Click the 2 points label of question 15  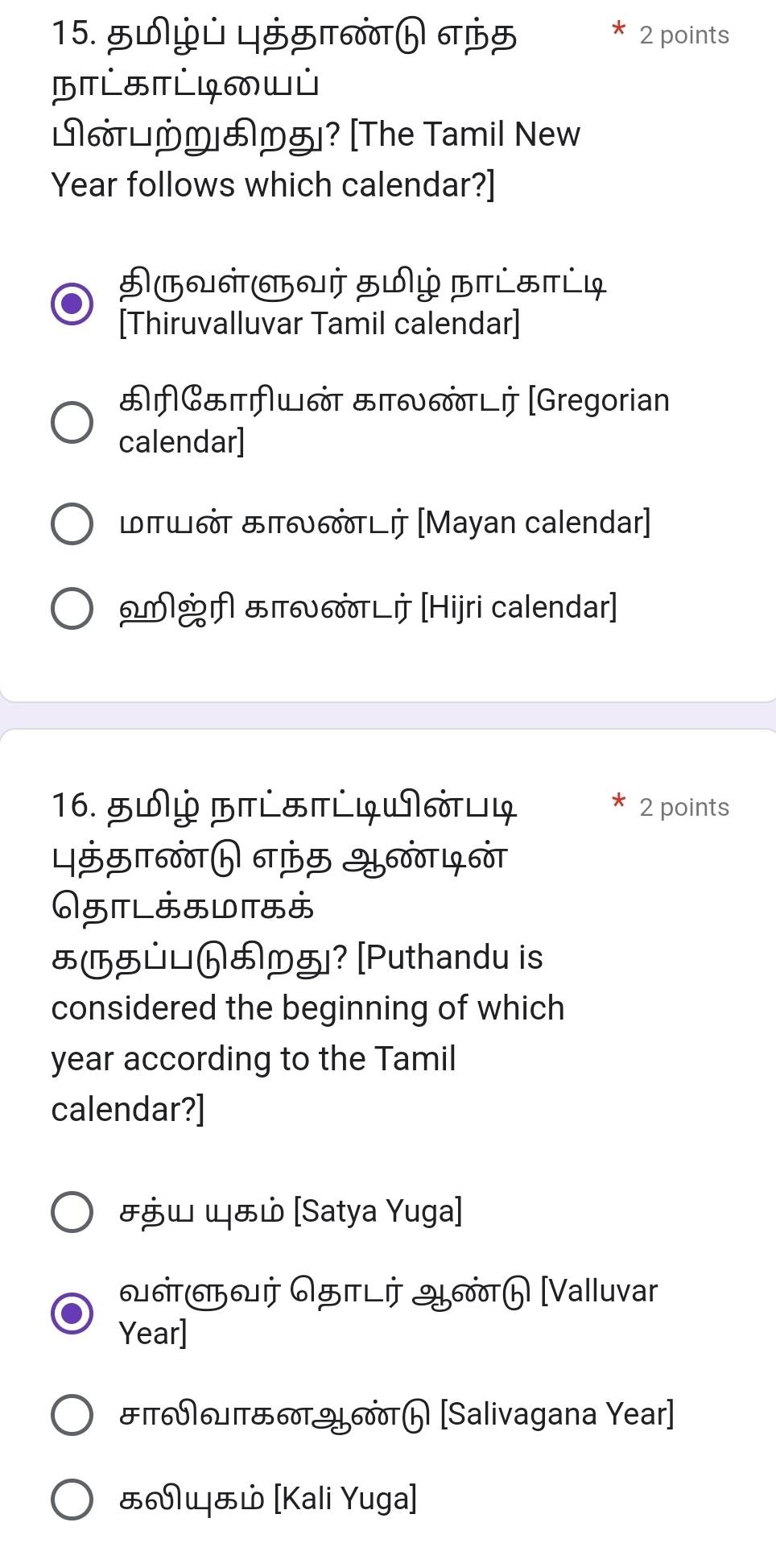click(683, 34)
